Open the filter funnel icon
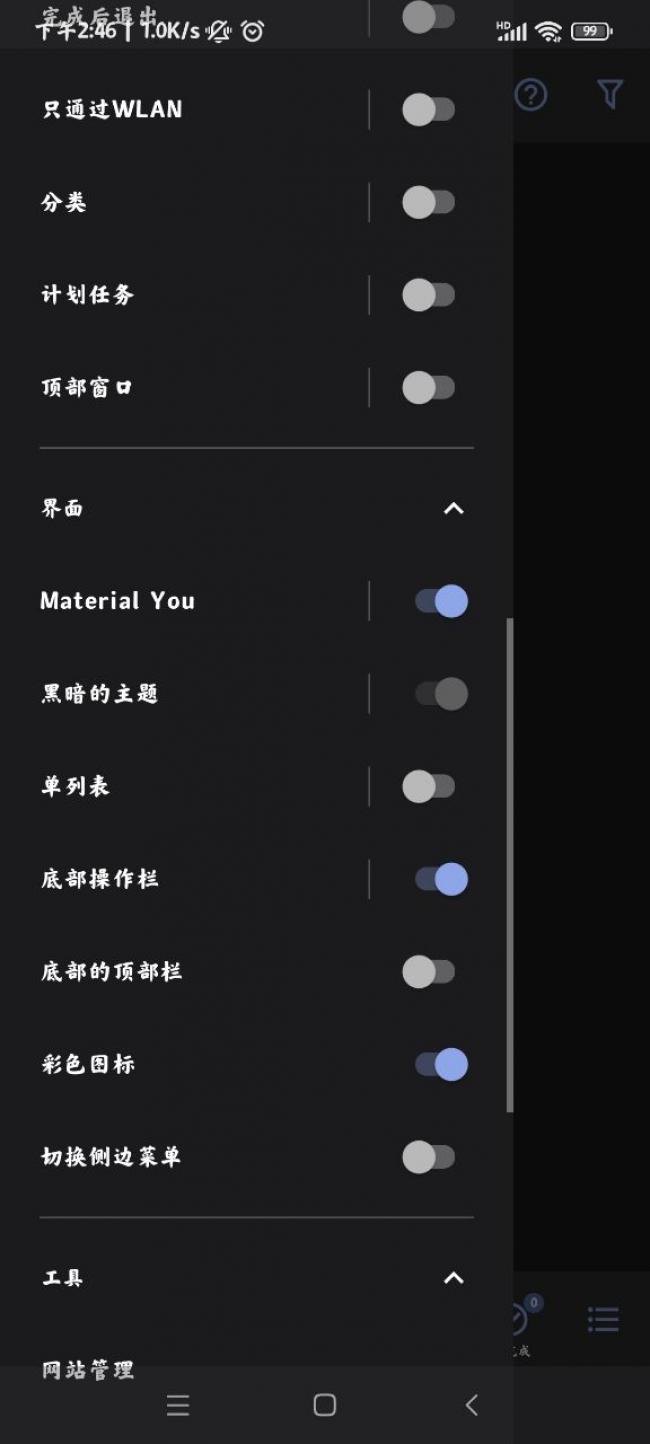Screen dimensions: 650x1444 (609, 94)
